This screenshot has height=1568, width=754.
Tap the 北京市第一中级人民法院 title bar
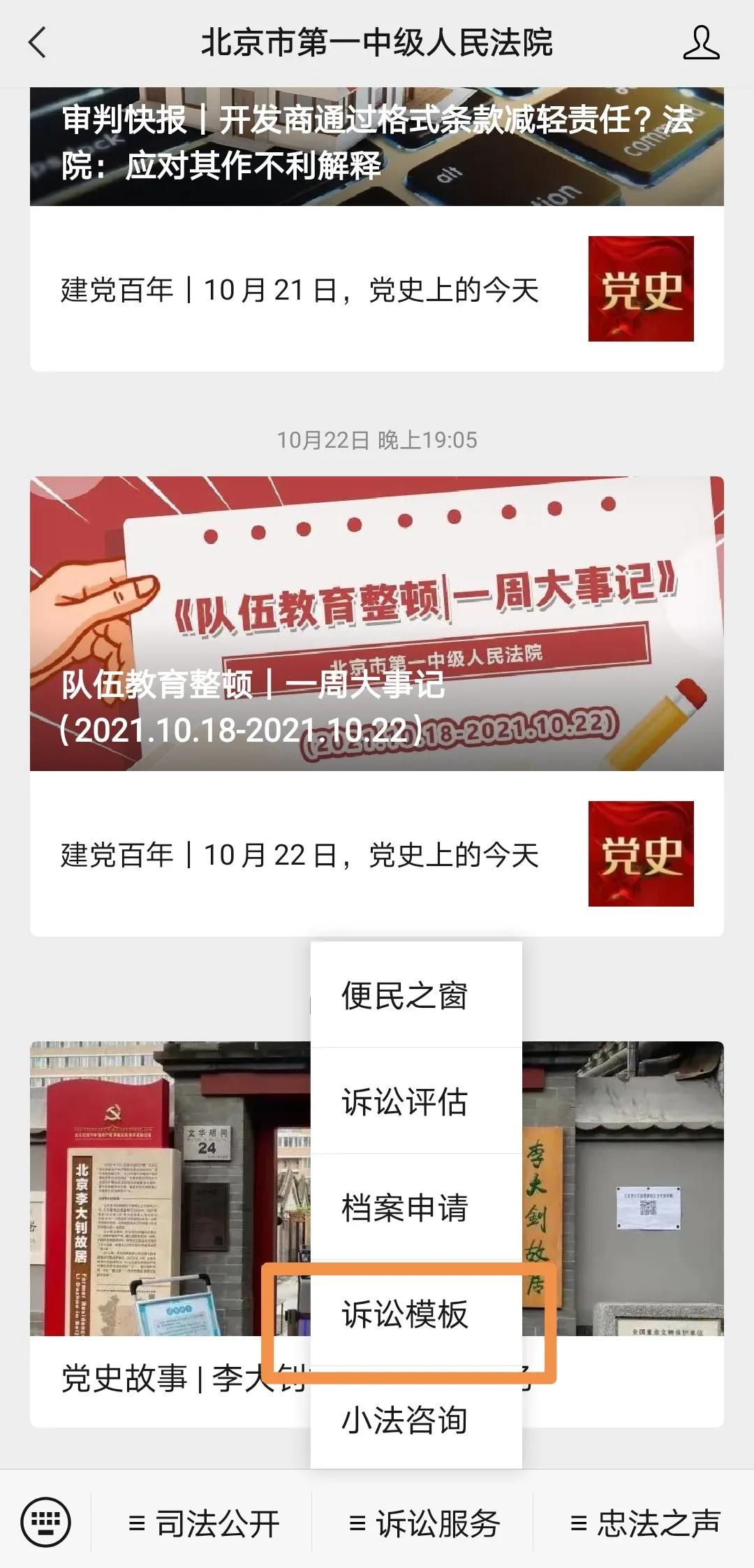[x=377, y=42]
